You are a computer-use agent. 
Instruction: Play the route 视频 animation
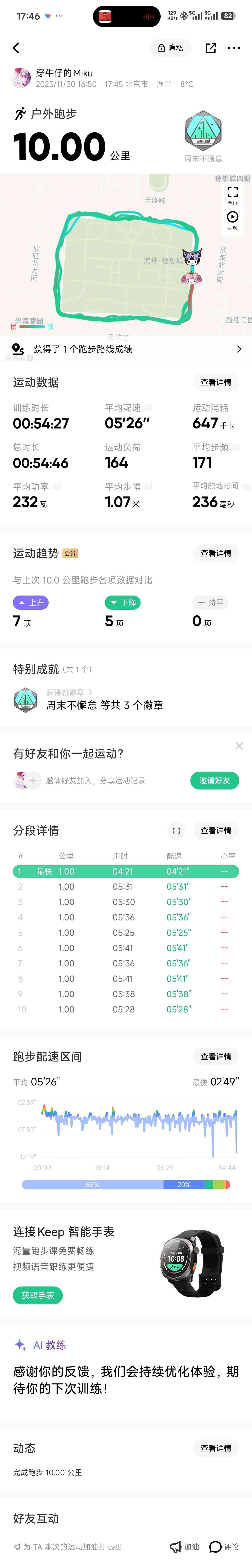pos(233,220)
